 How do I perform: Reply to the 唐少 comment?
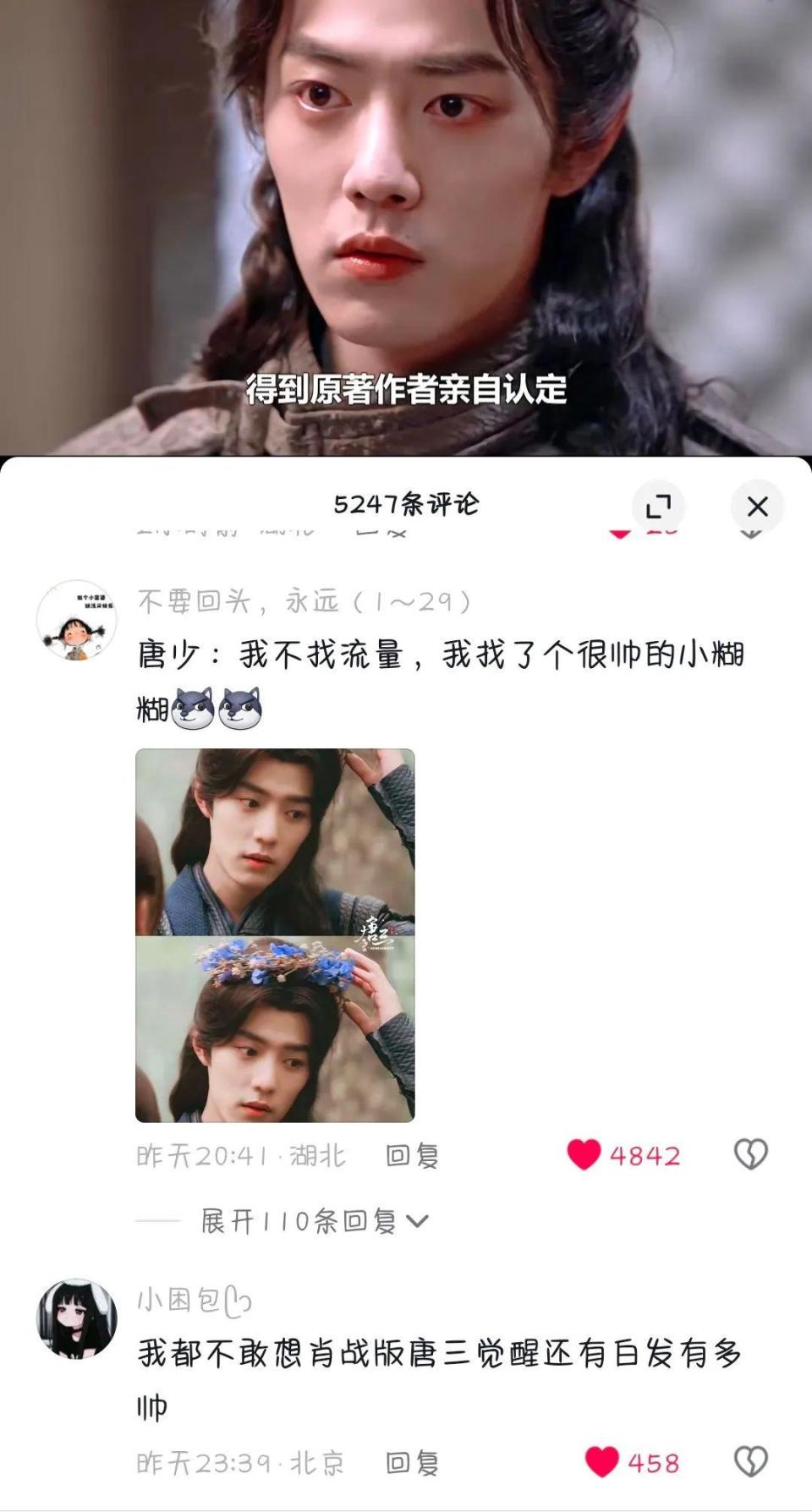(412, 1155)
